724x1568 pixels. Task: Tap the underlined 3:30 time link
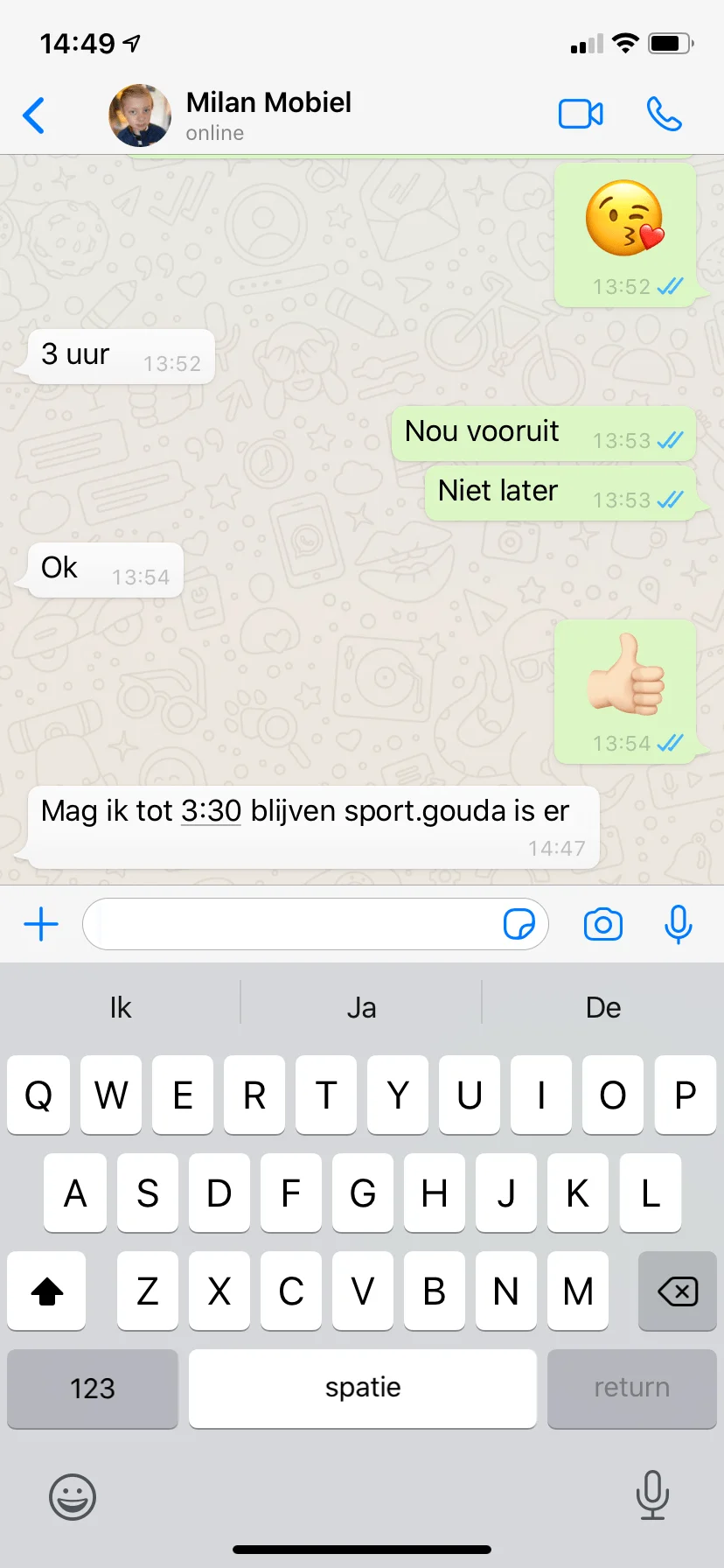click(211, 811)
